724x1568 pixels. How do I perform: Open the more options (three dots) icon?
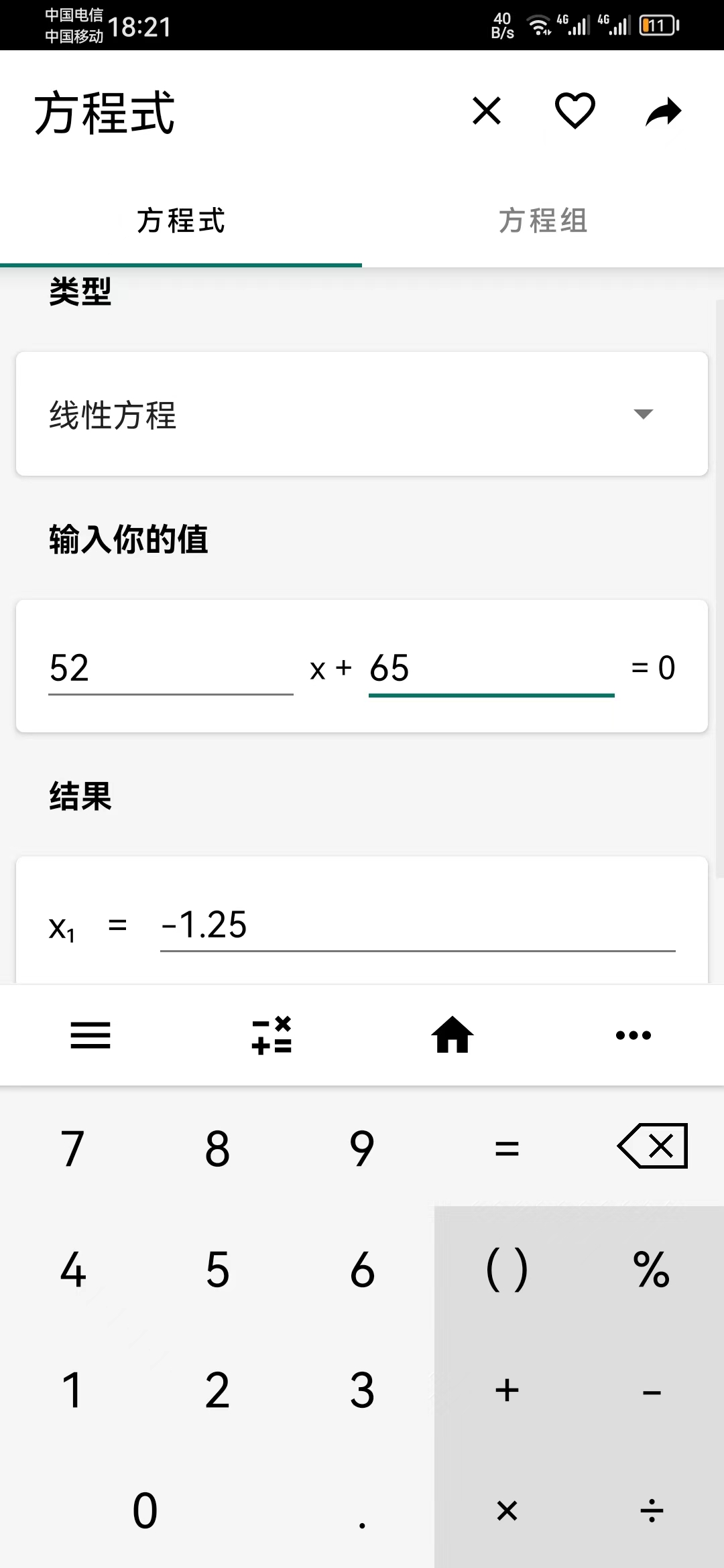(633, 1035)
